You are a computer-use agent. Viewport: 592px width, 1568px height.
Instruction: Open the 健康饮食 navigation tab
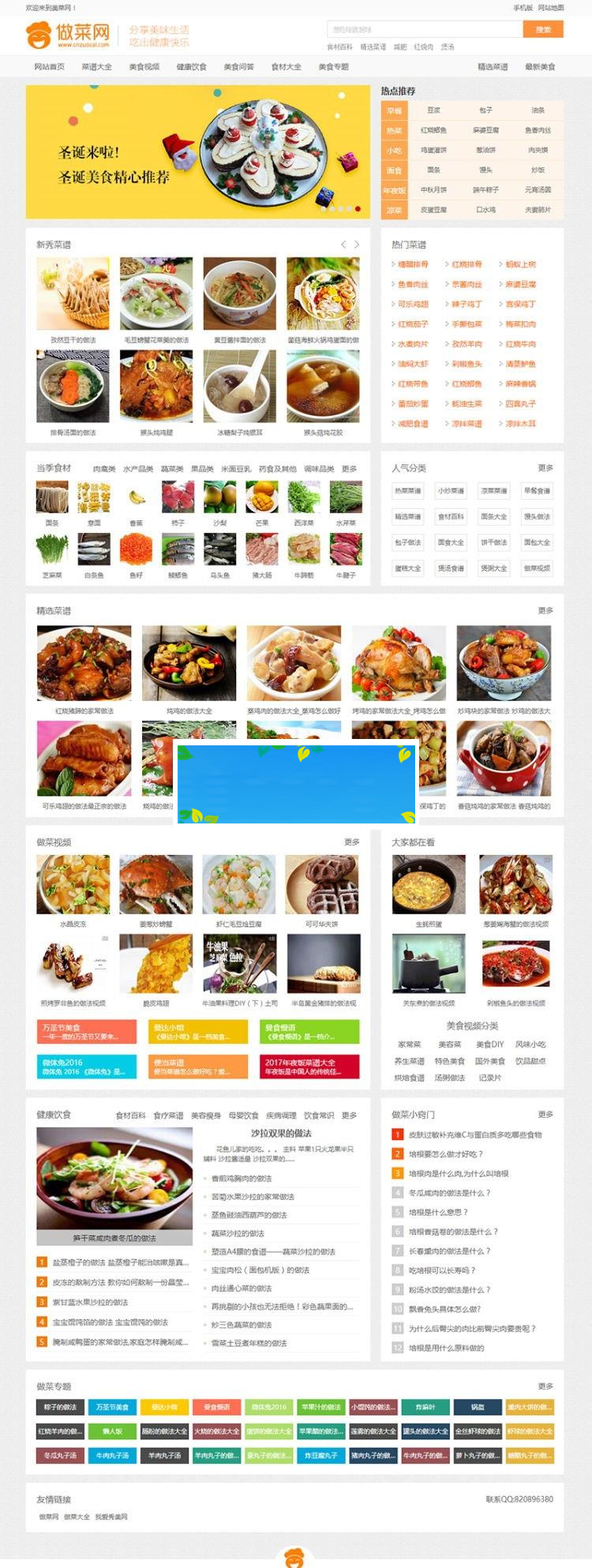point(191,67)
